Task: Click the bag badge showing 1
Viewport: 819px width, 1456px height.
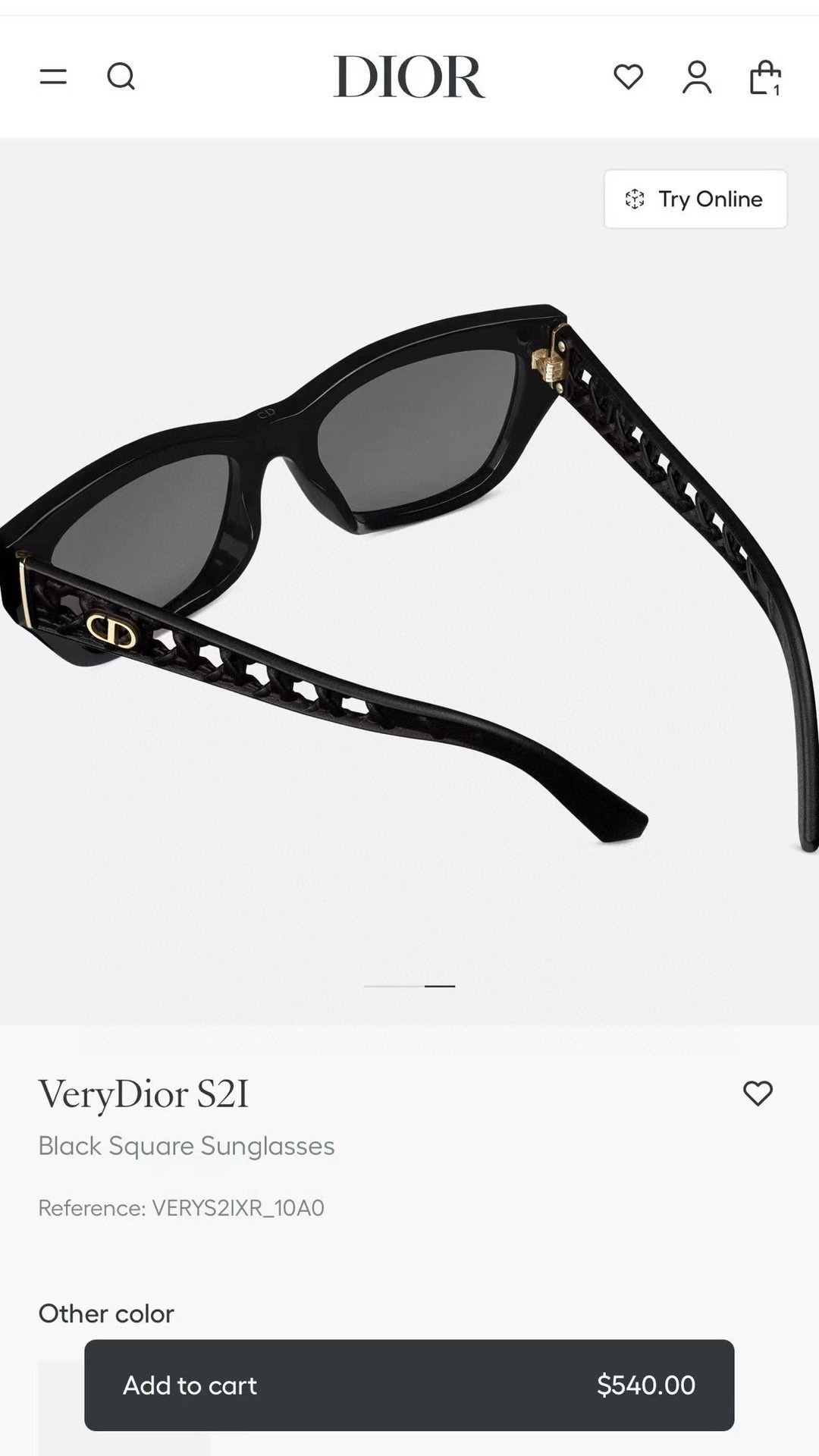Action: coord(777,89)
